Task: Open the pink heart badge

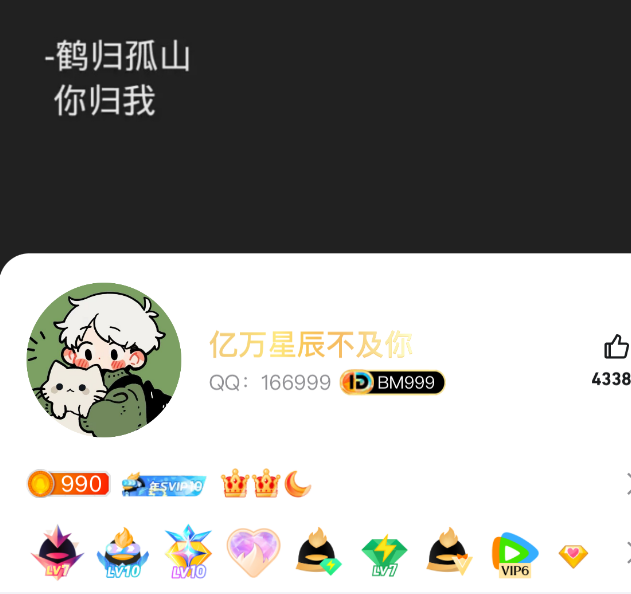Action: (253, 552)
